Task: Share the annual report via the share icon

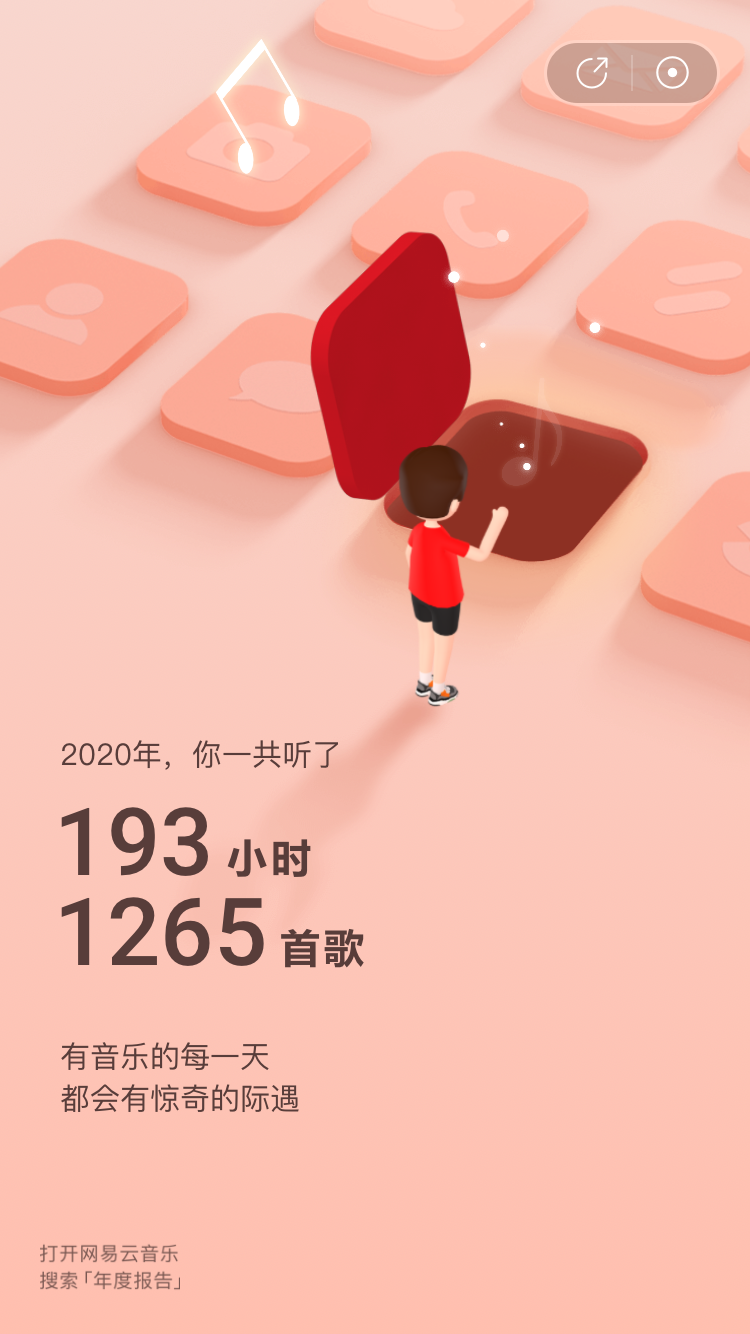Action: (592, 73)
